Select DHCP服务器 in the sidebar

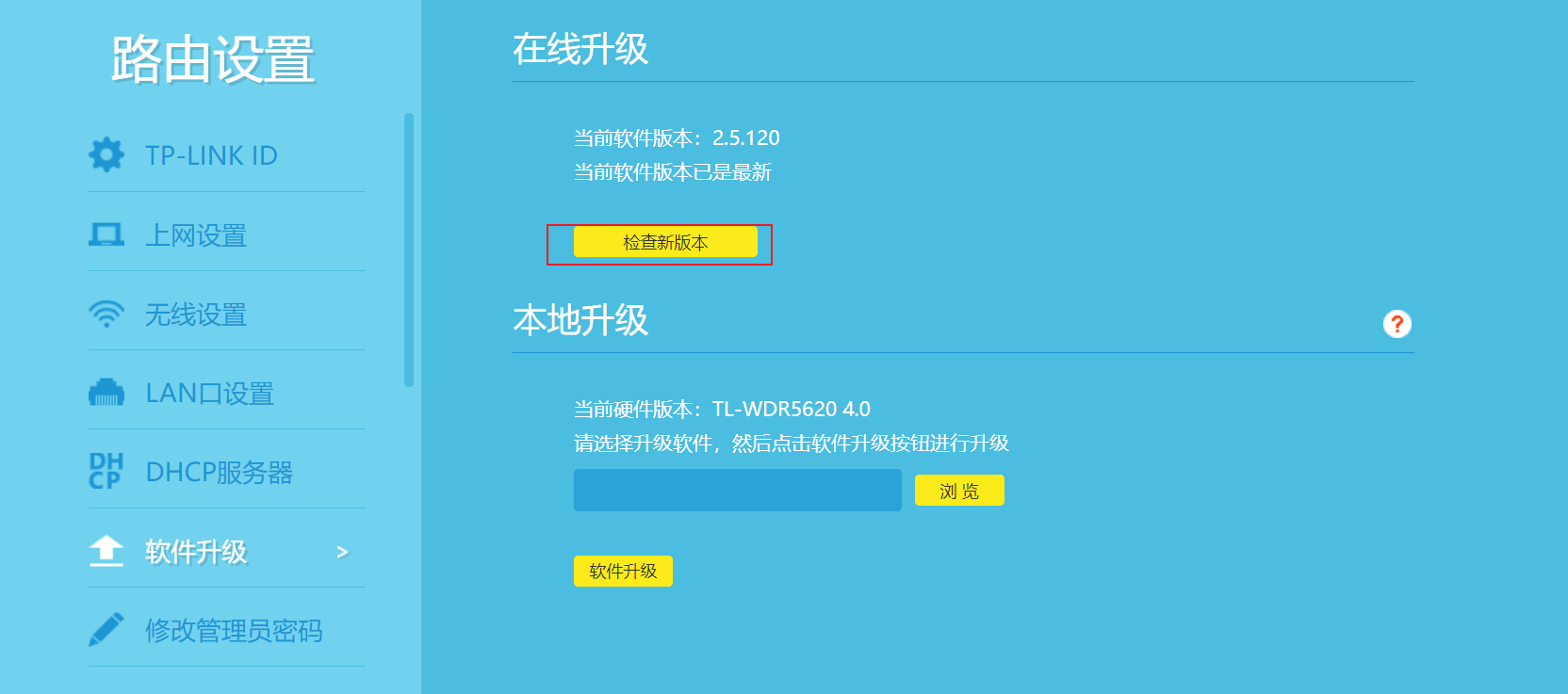pyautogui.click(x=218, y=473)
